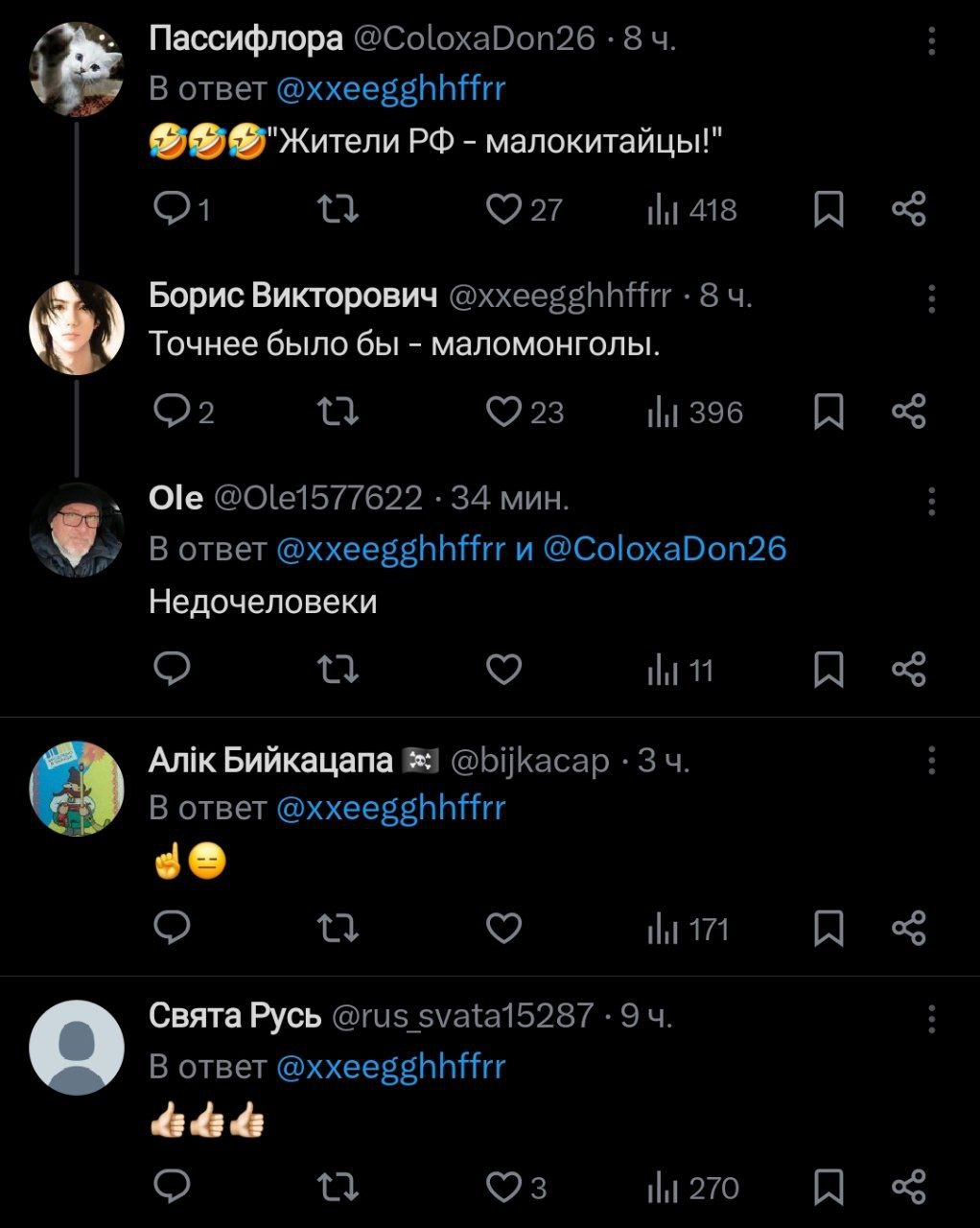Screen dimensions: 980x1228
Task: Repost Алік Бийкацапа's comment
Action: point(338,929)
